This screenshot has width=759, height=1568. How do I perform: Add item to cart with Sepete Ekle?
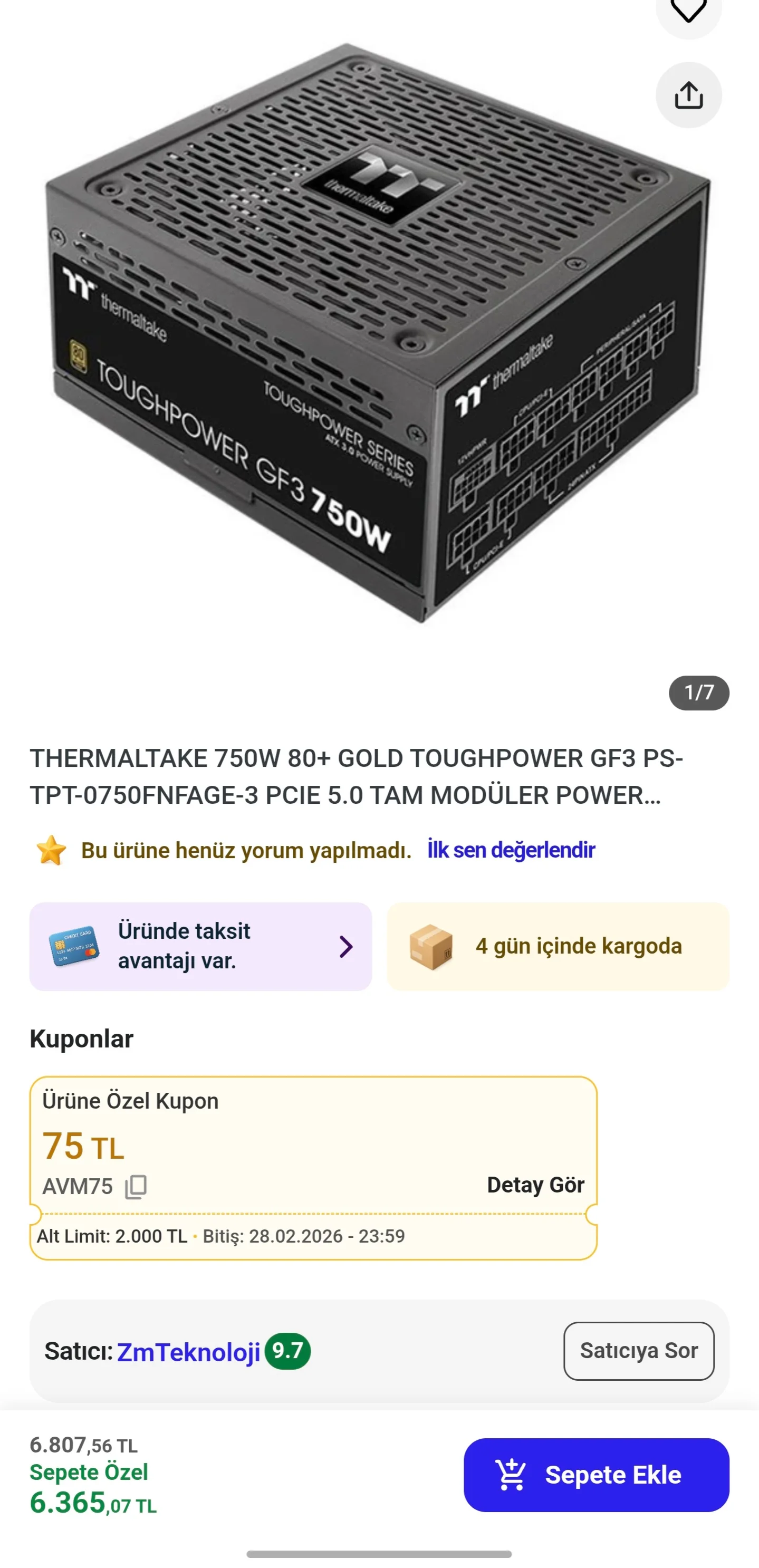point(596,1475)
